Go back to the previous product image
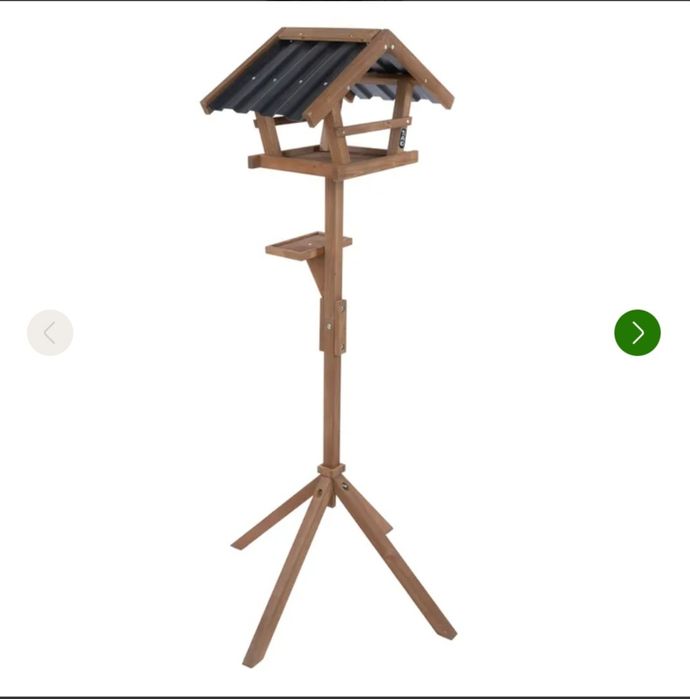The image size is (690, 699). [x=50, y=333]
